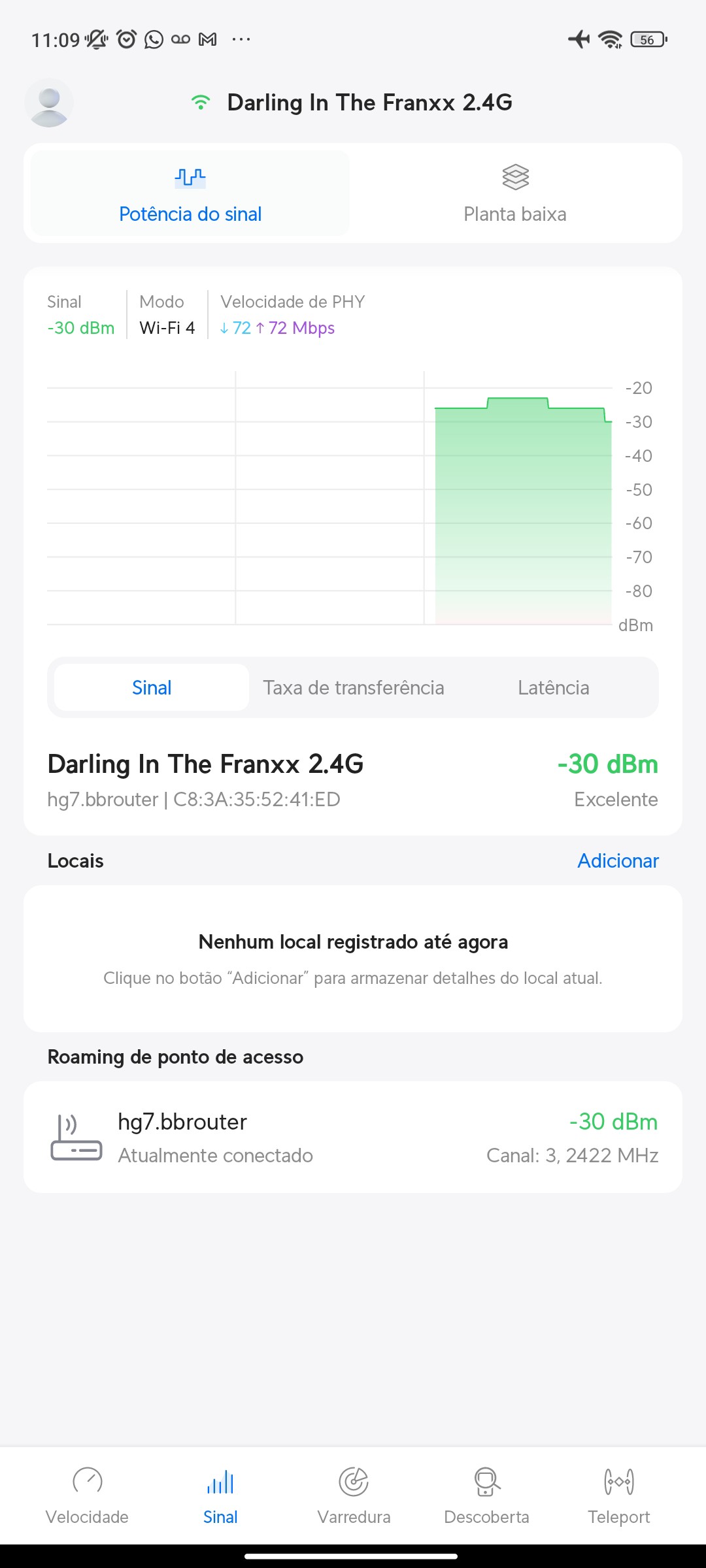706x1568 pixels.
Task: Switch to the Planta baixa tab
Action: [515, 193]
